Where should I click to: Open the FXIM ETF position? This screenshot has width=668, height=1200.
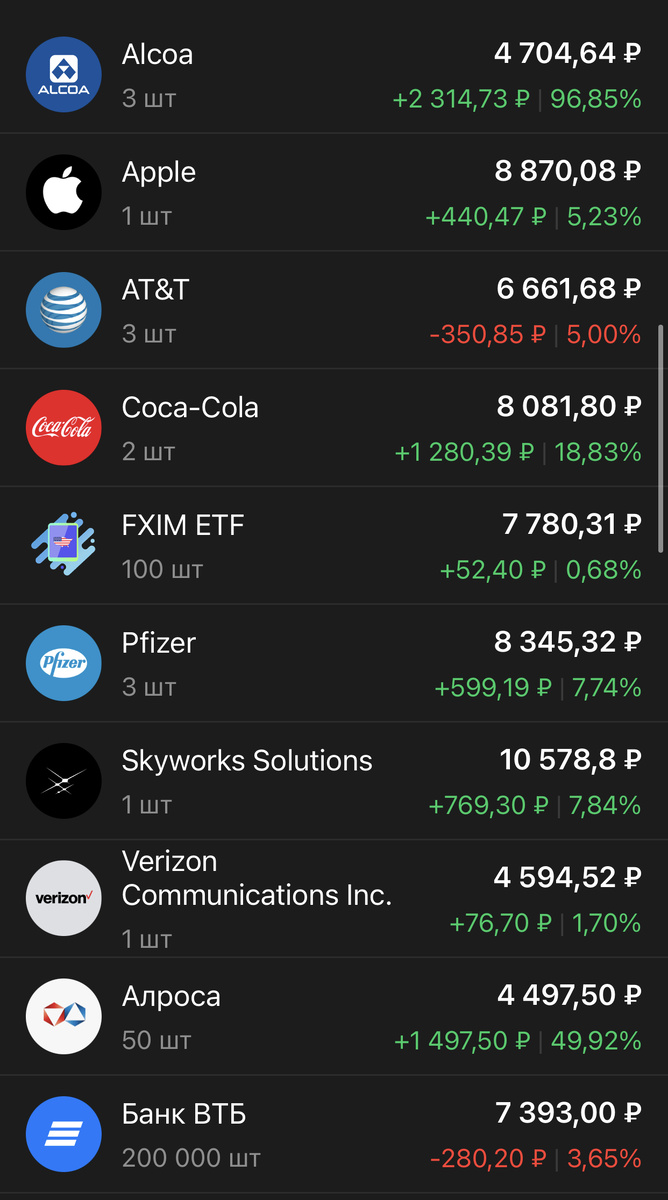(334, 546)
